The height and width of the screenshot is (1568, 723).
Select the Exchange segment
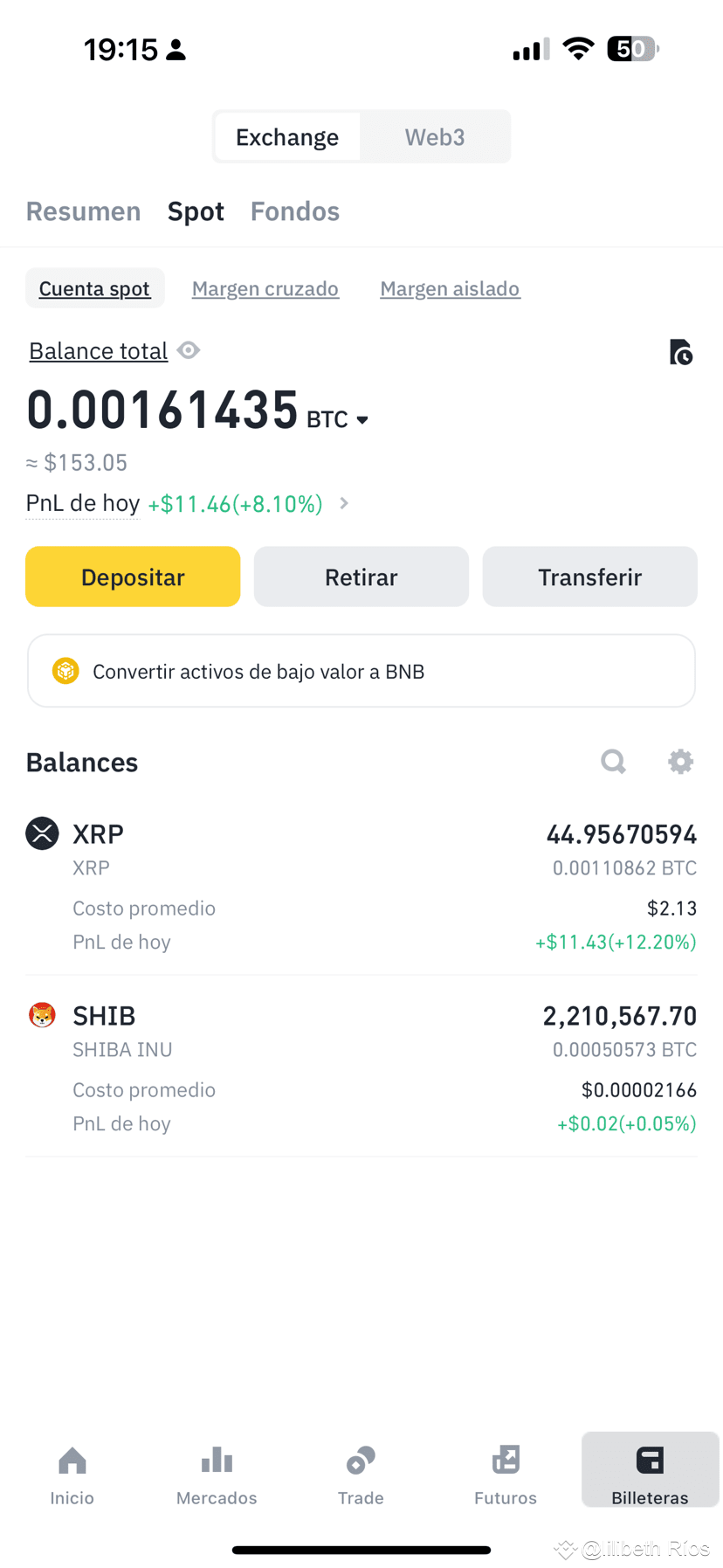pos(287,137)
